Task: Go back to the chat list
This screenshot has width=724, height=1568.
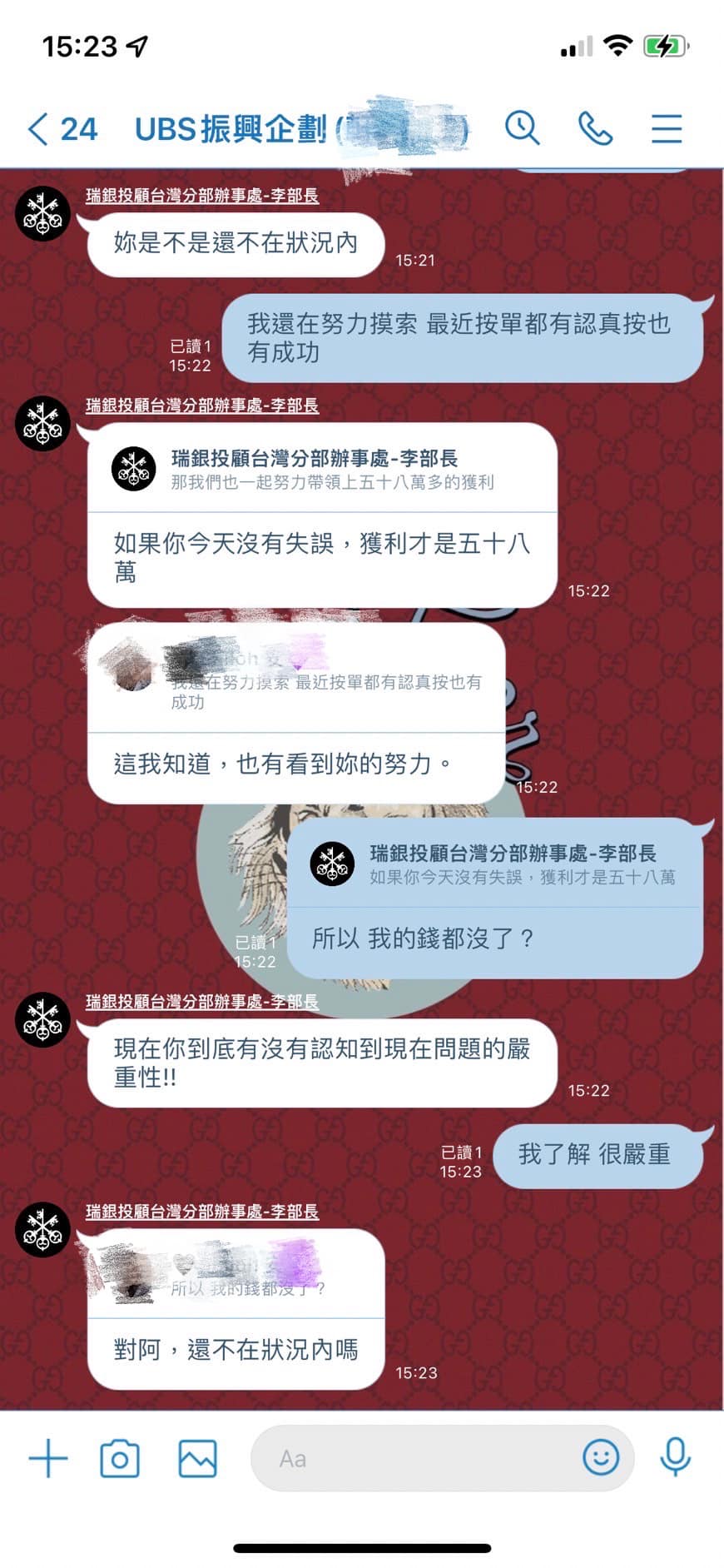Action: (x=60, y=129)
